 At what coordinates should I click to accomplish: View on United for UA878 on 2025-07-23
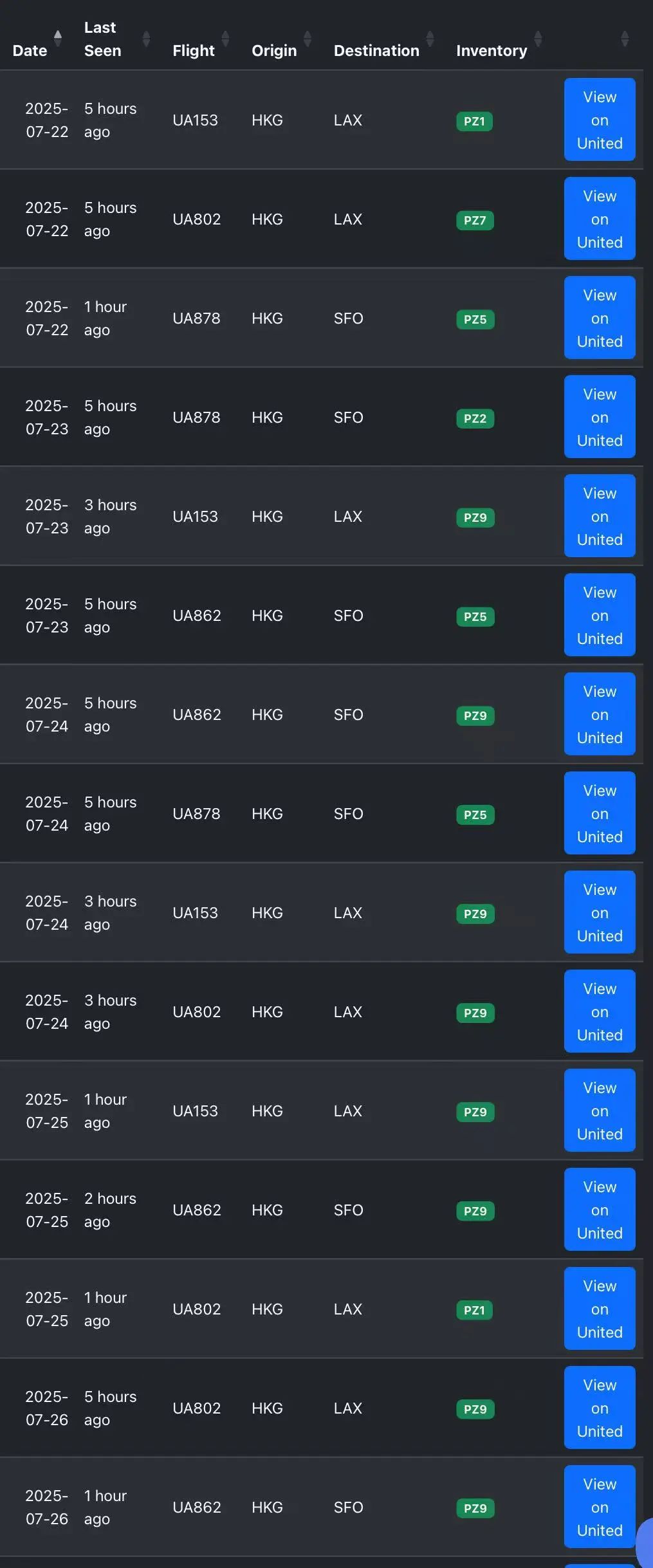coord(599,417)
